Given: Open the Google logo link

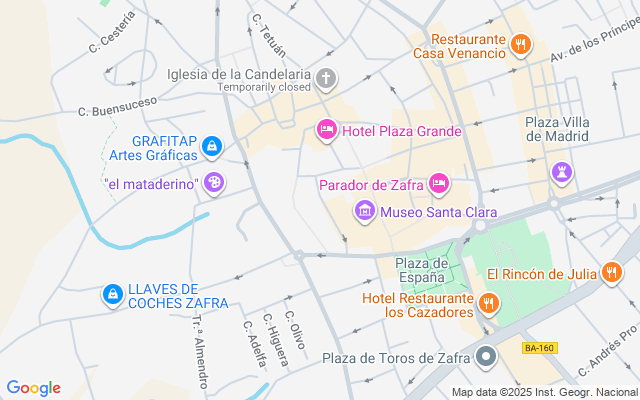Looking at the screenshot, I should (x=33, y=388).
